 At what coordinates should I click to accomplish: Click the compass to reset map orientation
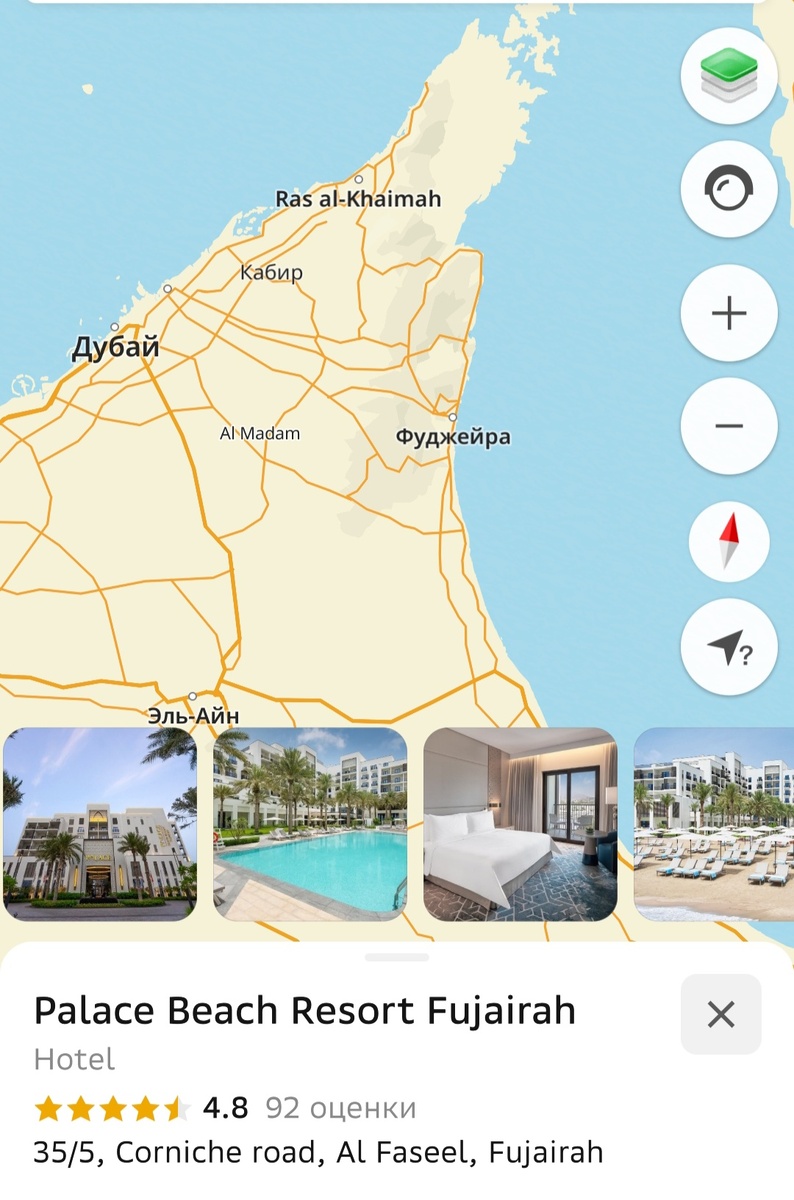click(x=728, y=540)
